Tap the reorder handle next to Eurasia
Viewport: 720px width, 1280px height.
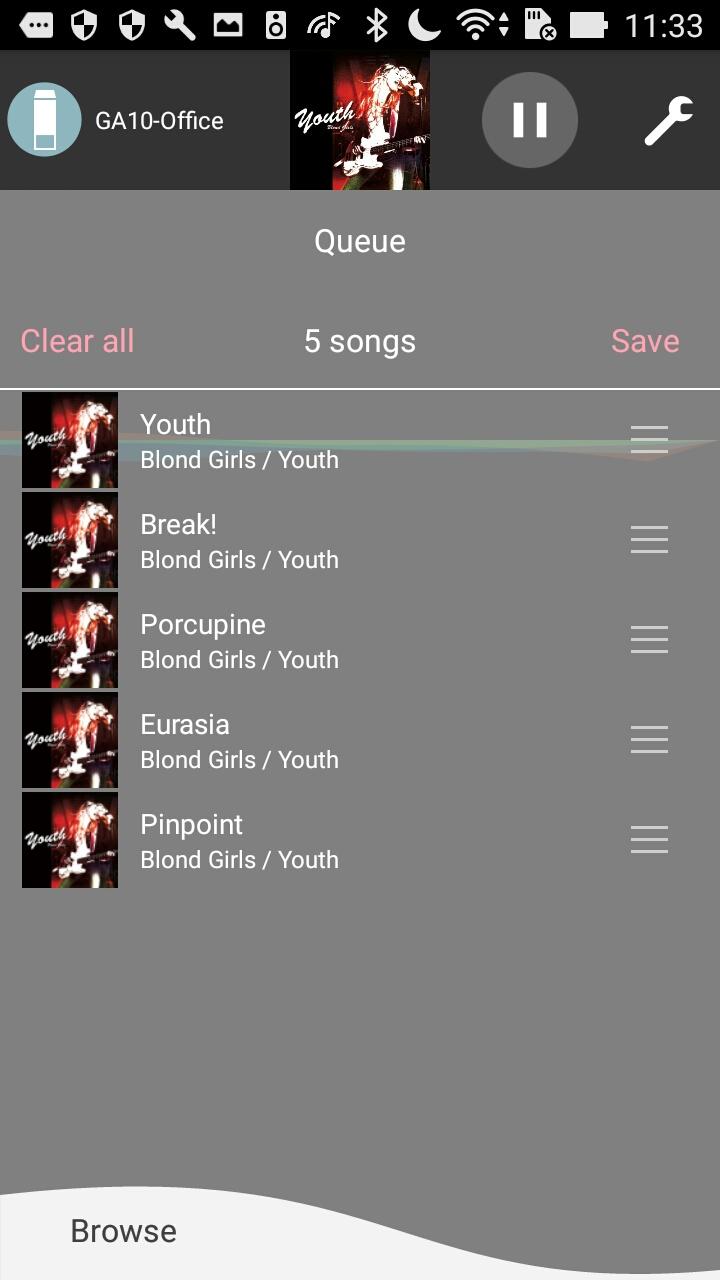649,740
